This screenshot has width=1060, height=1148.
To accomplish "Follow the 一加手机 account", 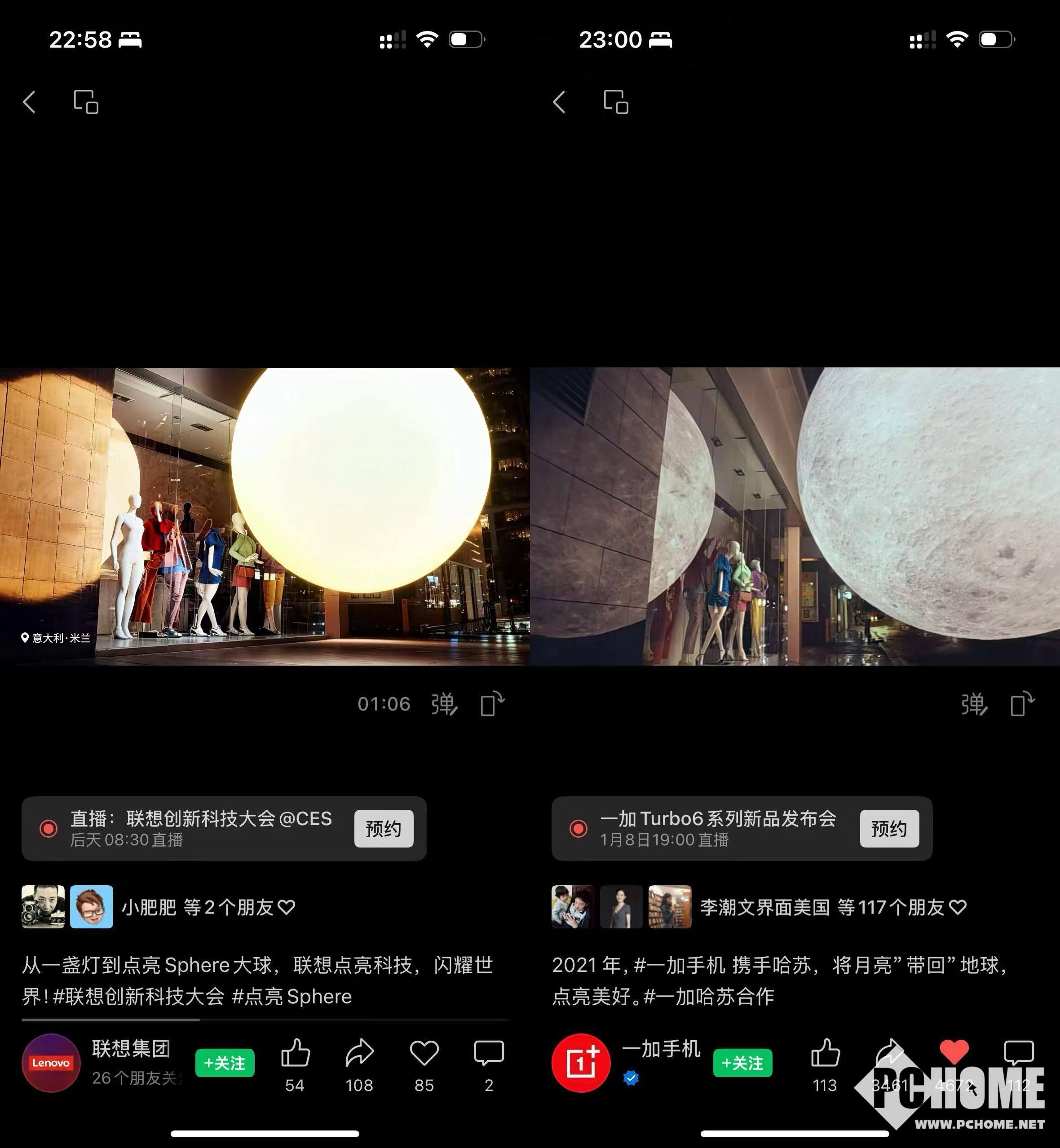I will click(742, 1063).
